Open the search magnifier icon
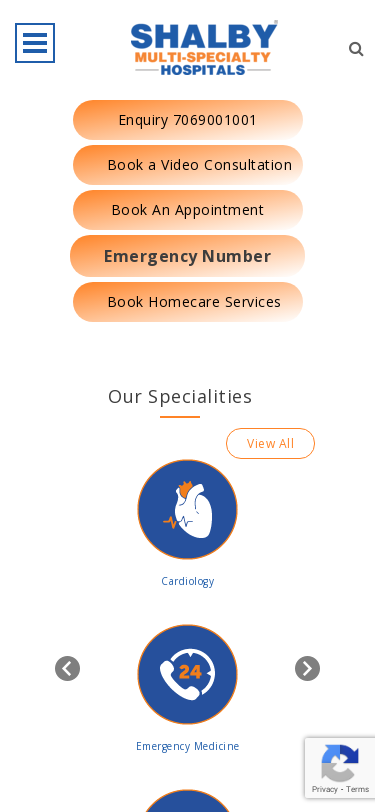 (x=356, y=49)
